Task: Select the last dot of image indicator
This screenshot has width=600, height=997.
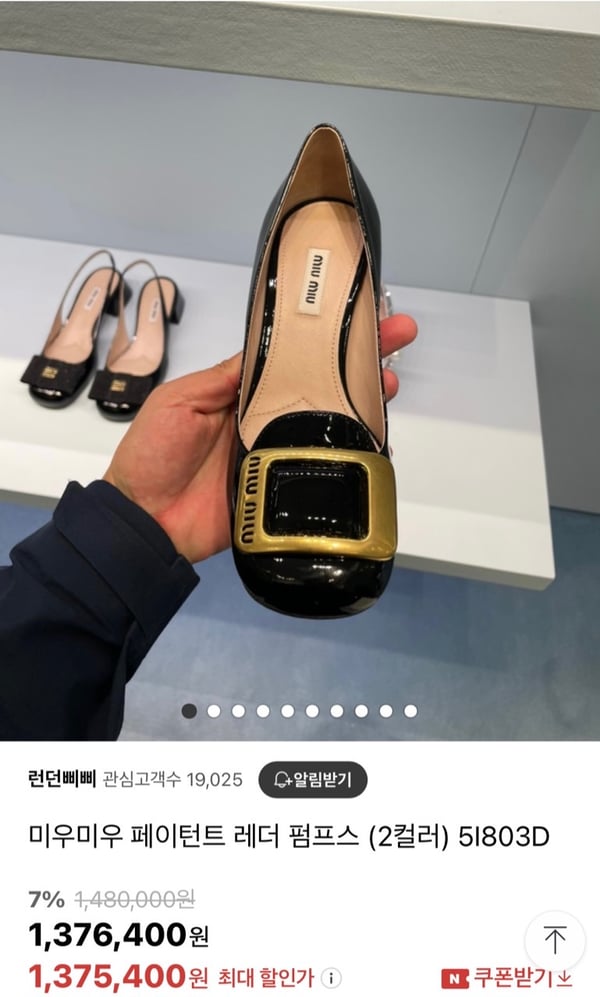Action: 411,711
